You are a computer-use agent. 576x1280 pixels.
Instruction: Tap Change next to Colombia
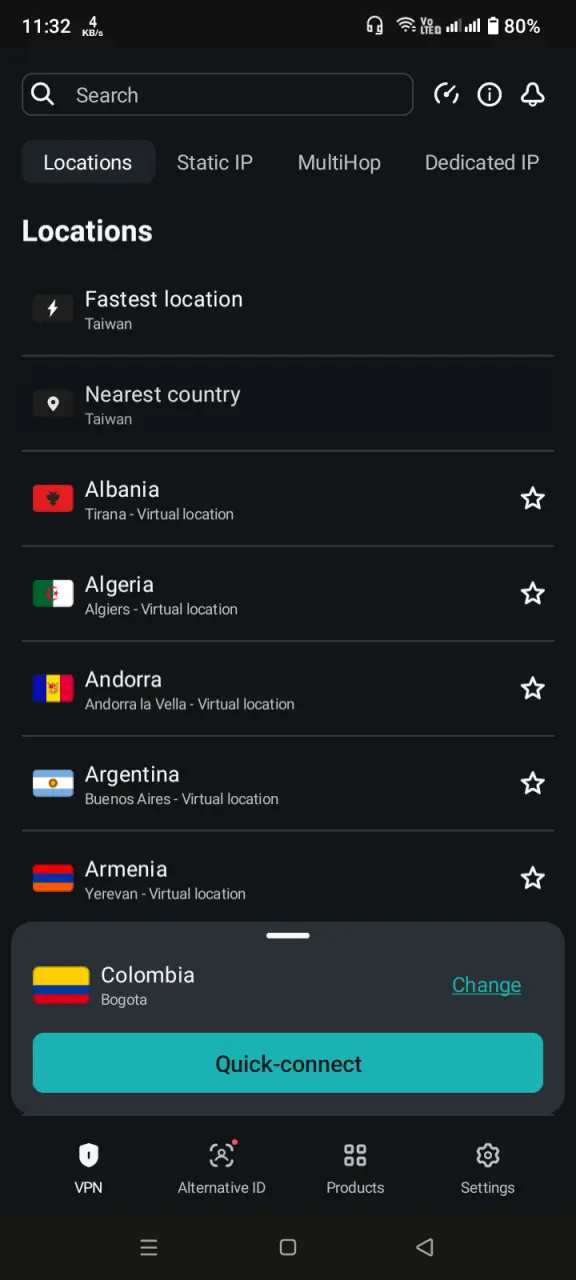(486, 985)
